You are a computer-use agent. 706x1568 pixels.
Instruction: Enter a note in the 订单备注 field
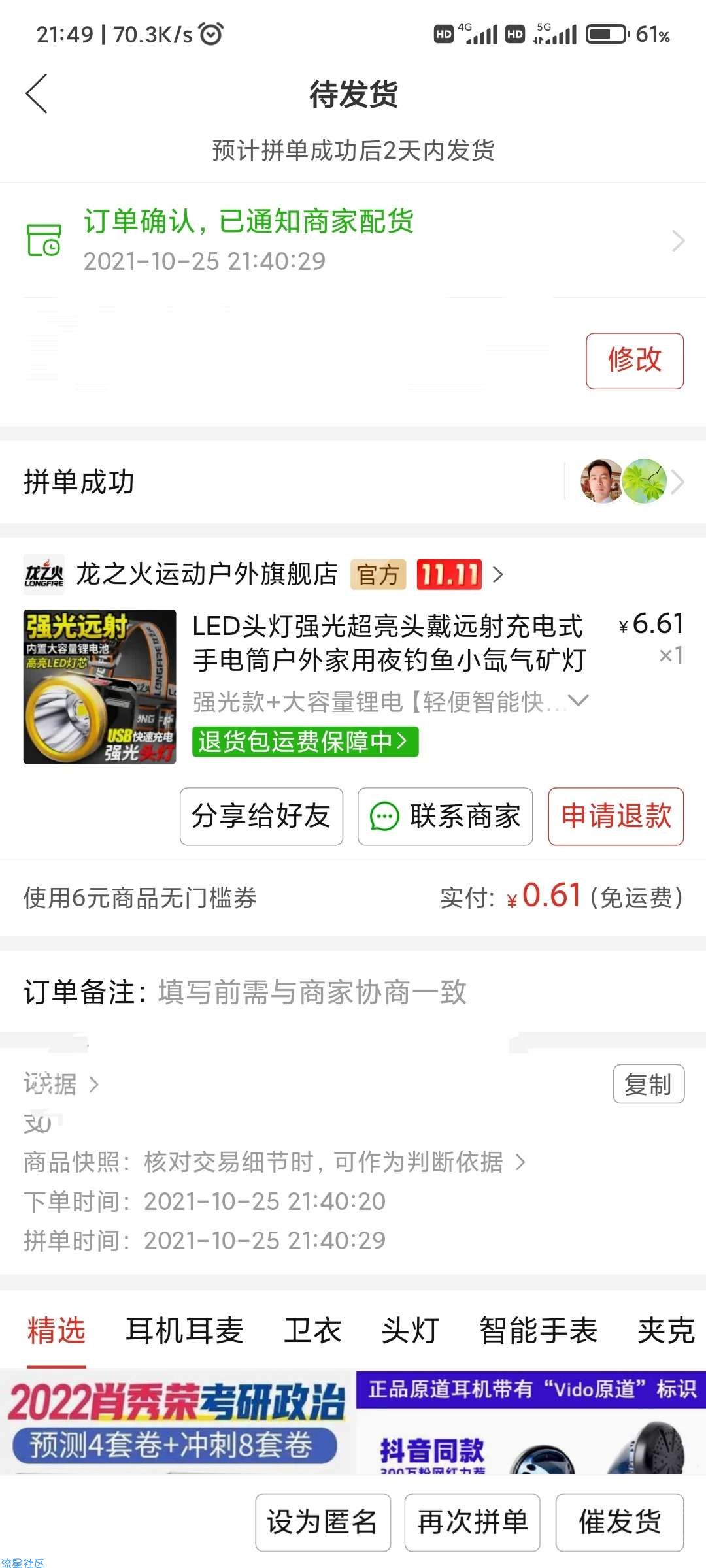point(312,992)
